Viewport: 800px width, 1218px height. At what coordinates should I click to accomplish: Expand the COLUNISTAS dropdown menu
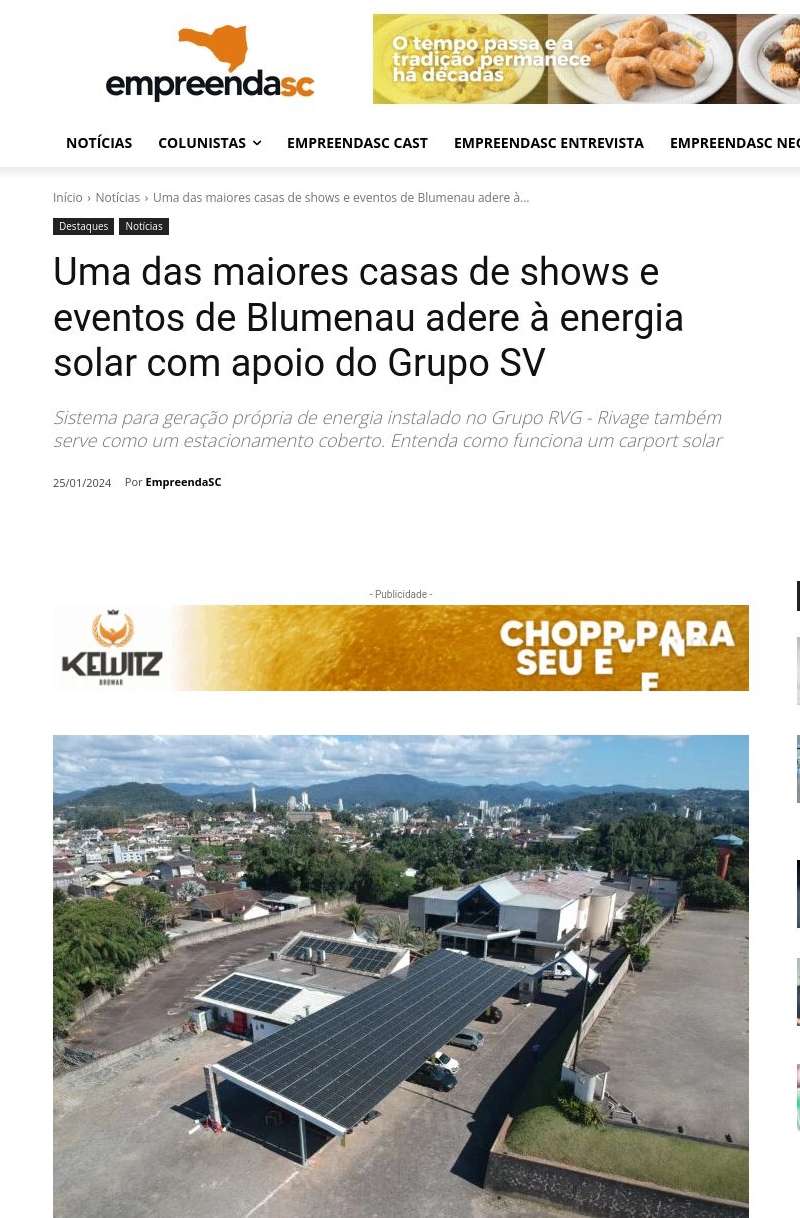(x=209, y=143)
